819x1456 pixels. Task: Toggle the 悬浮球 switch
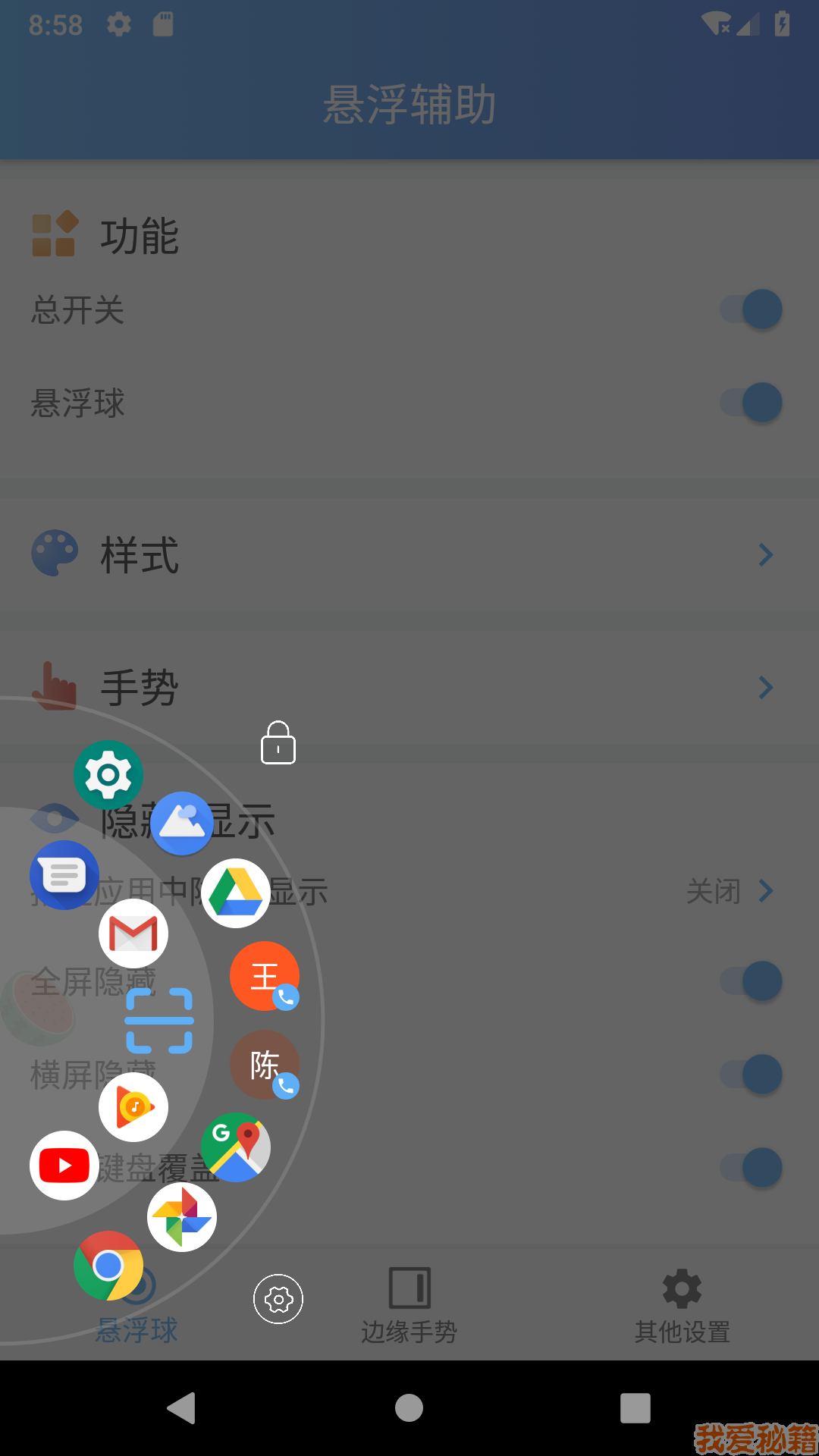coord(752,402)
